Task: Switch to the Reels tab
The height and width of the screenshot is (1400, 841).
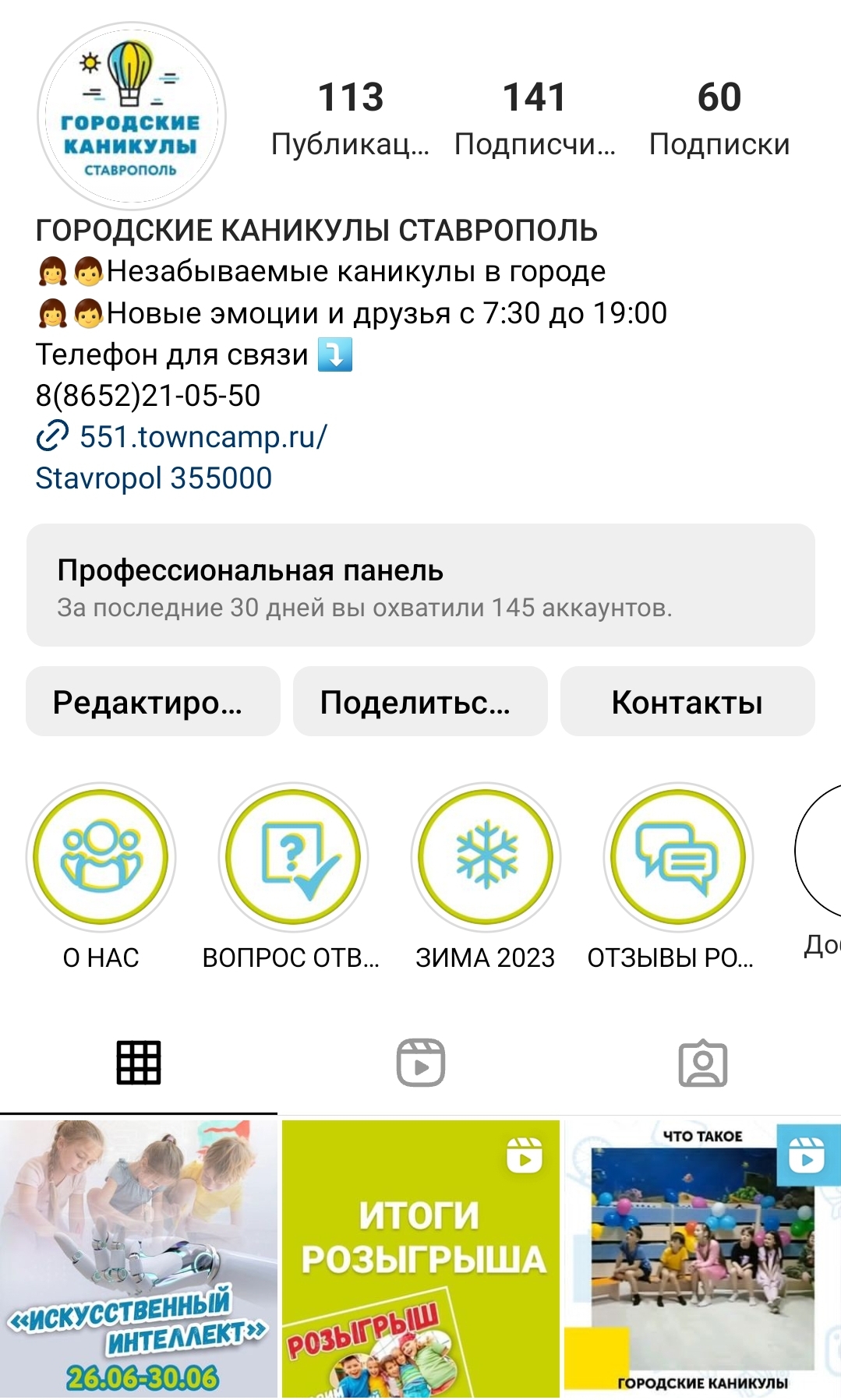Action: point(421,1063)
